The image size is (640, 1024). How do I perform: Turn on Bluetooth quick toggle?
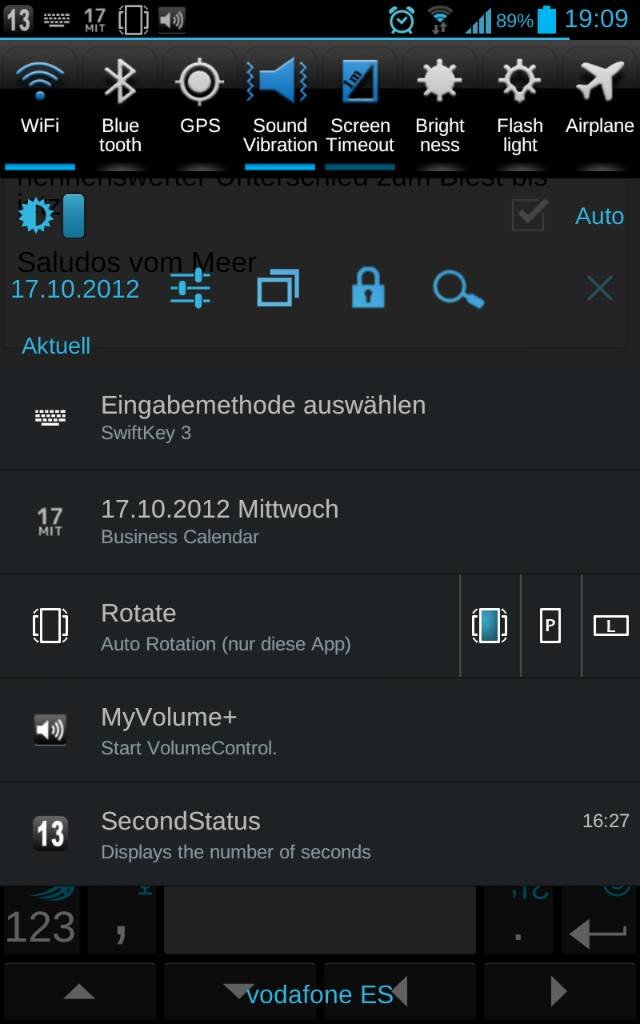click(120, 108)
